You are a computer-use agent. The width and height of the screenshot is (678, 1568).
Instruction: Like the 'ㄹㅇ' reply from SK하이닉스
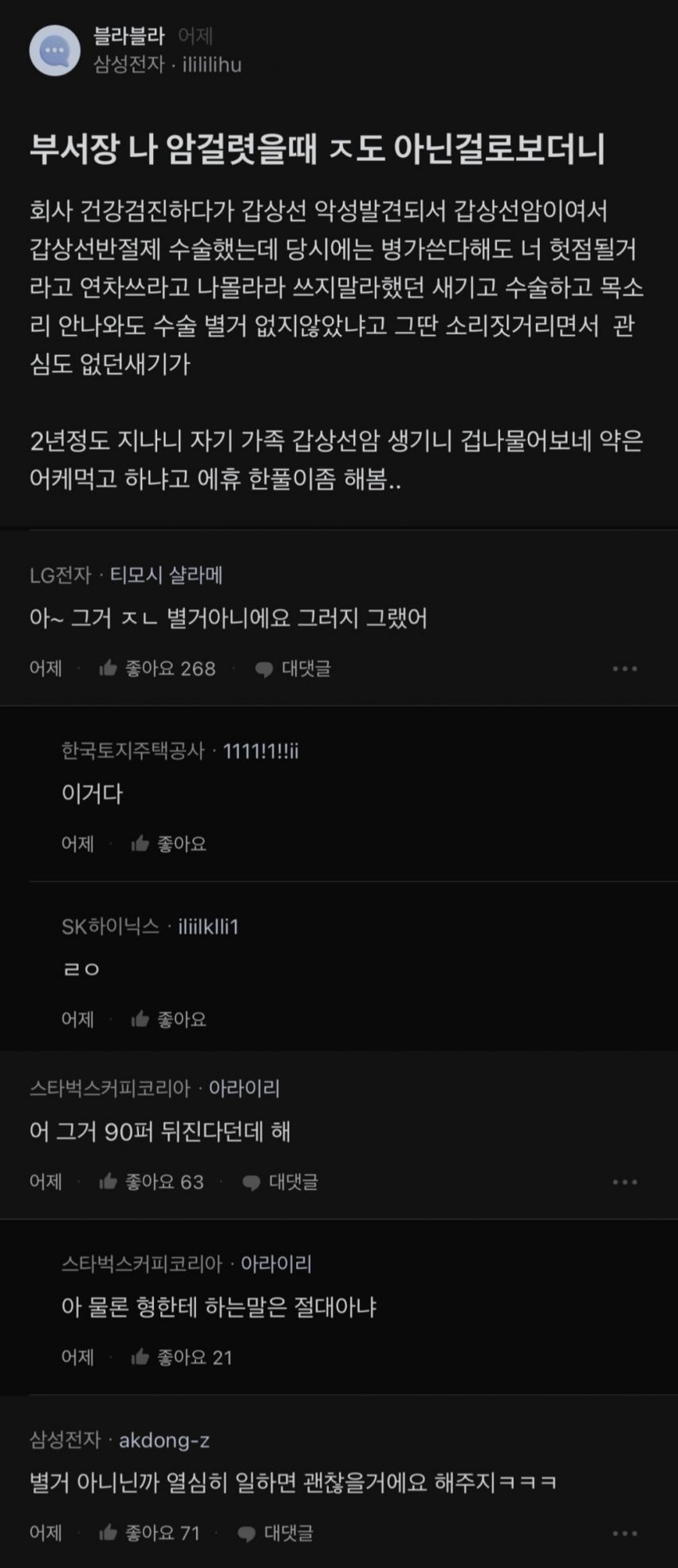169,1019
